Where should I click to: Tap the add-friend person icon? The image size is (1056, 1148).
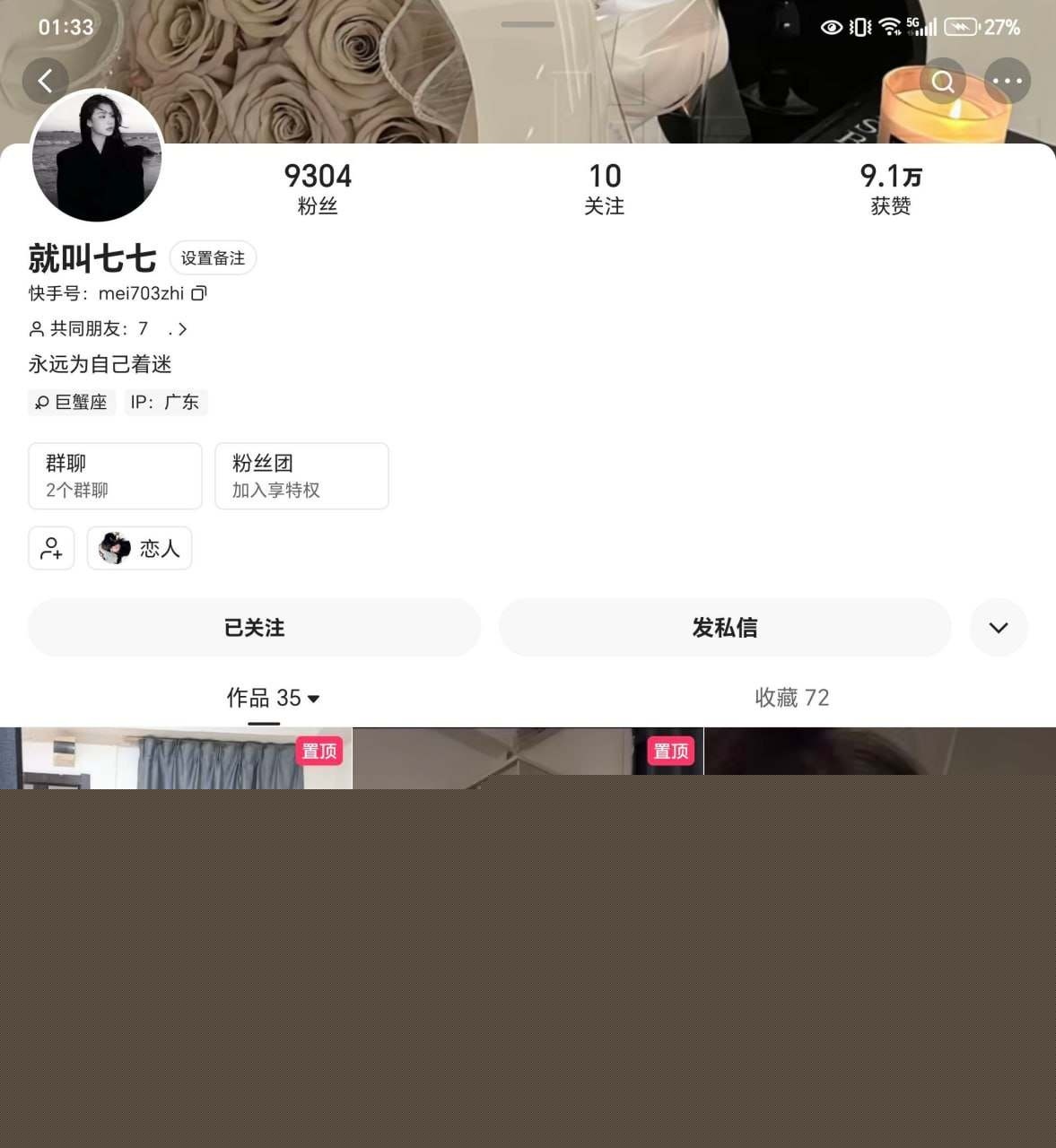pos(51,548)
